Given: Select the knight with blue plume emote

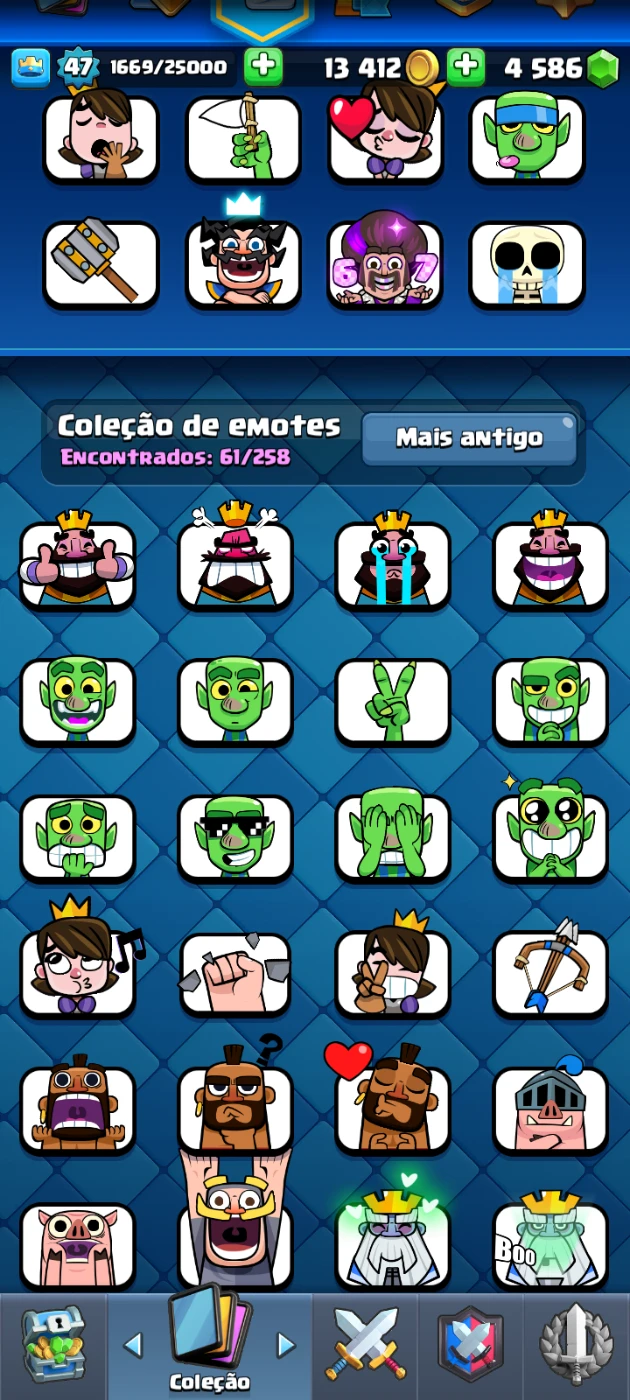Looking at the screenshot, I should (551, 1109).
